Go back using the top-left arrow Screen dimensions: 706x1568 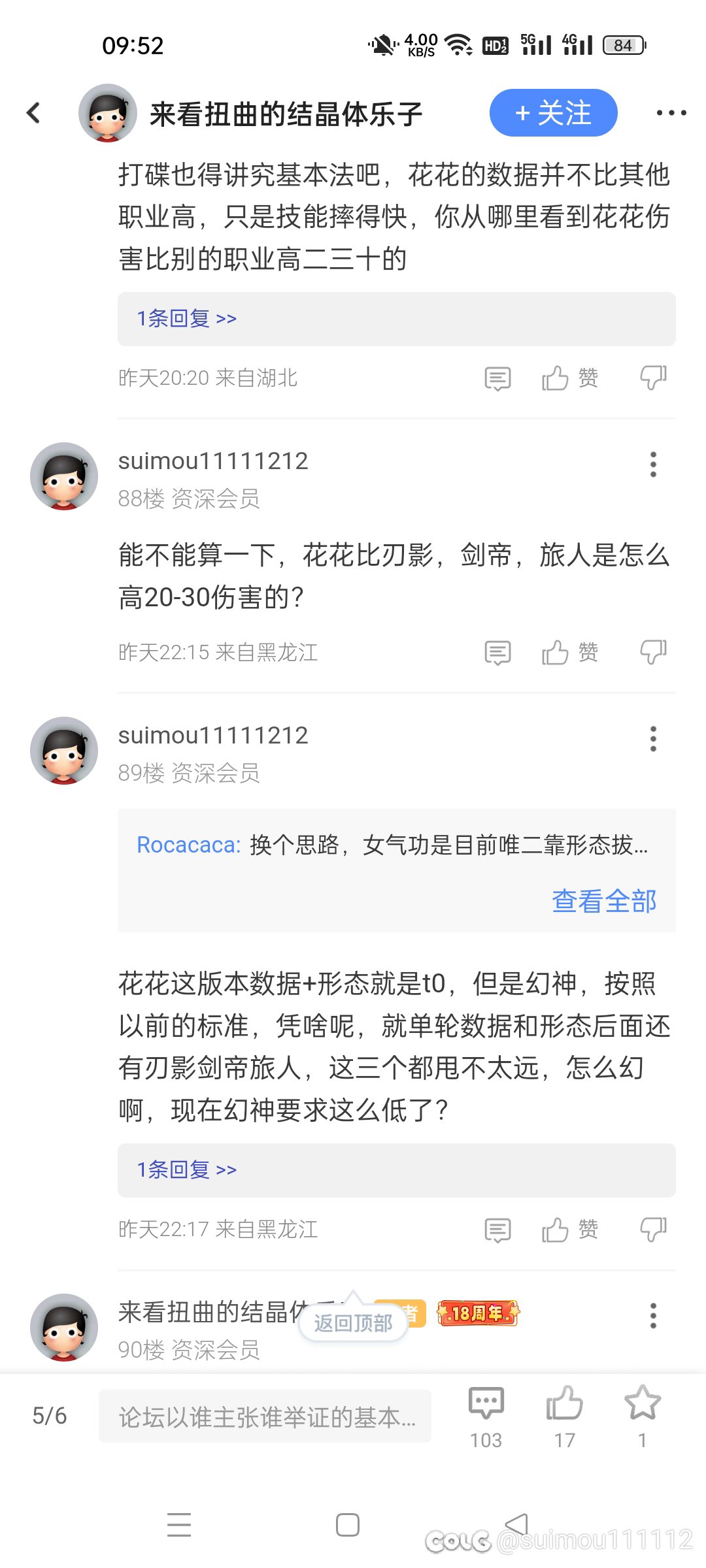[x=34, y=113]
